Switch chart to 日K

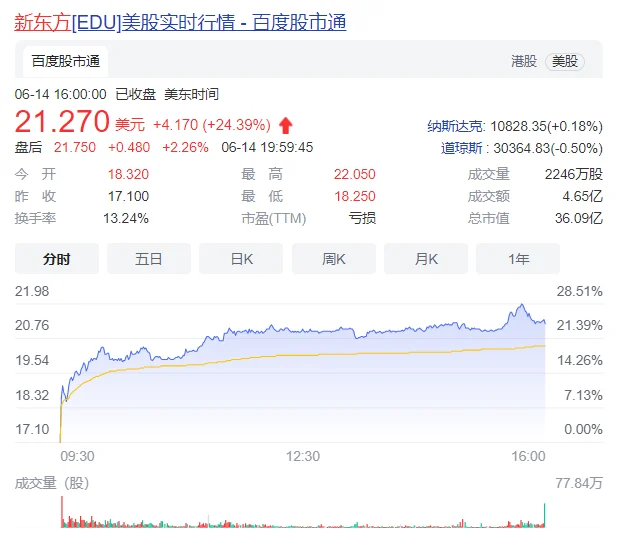241,259
